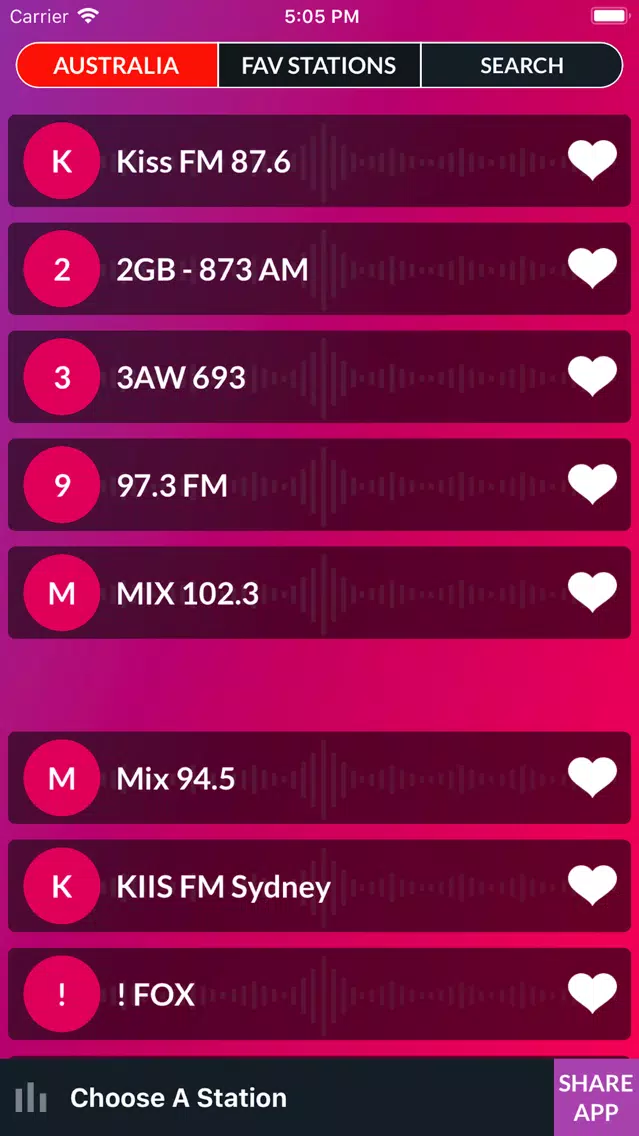639x1136 pixels.
Task: Tap the heart next to 3AW 693
Action: tap(592, 377)
